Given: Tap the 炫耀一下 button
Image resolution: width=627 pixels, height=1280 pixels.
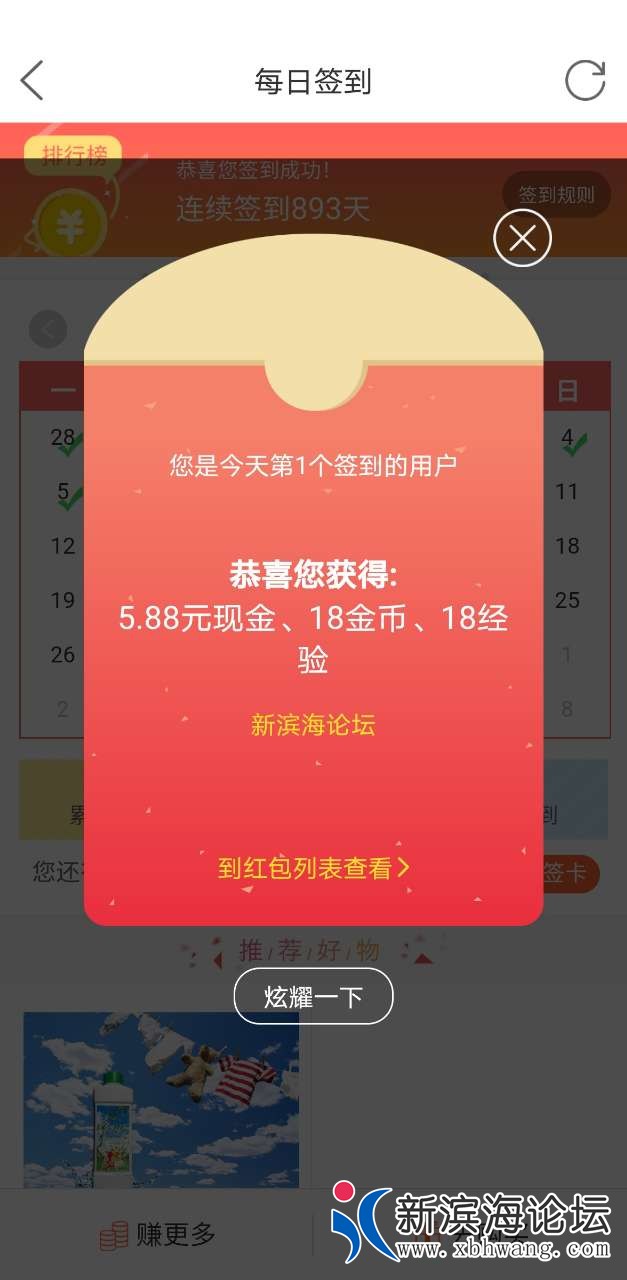Looking at the screenshot, I should pyautogui.click(x=313, y=996).
